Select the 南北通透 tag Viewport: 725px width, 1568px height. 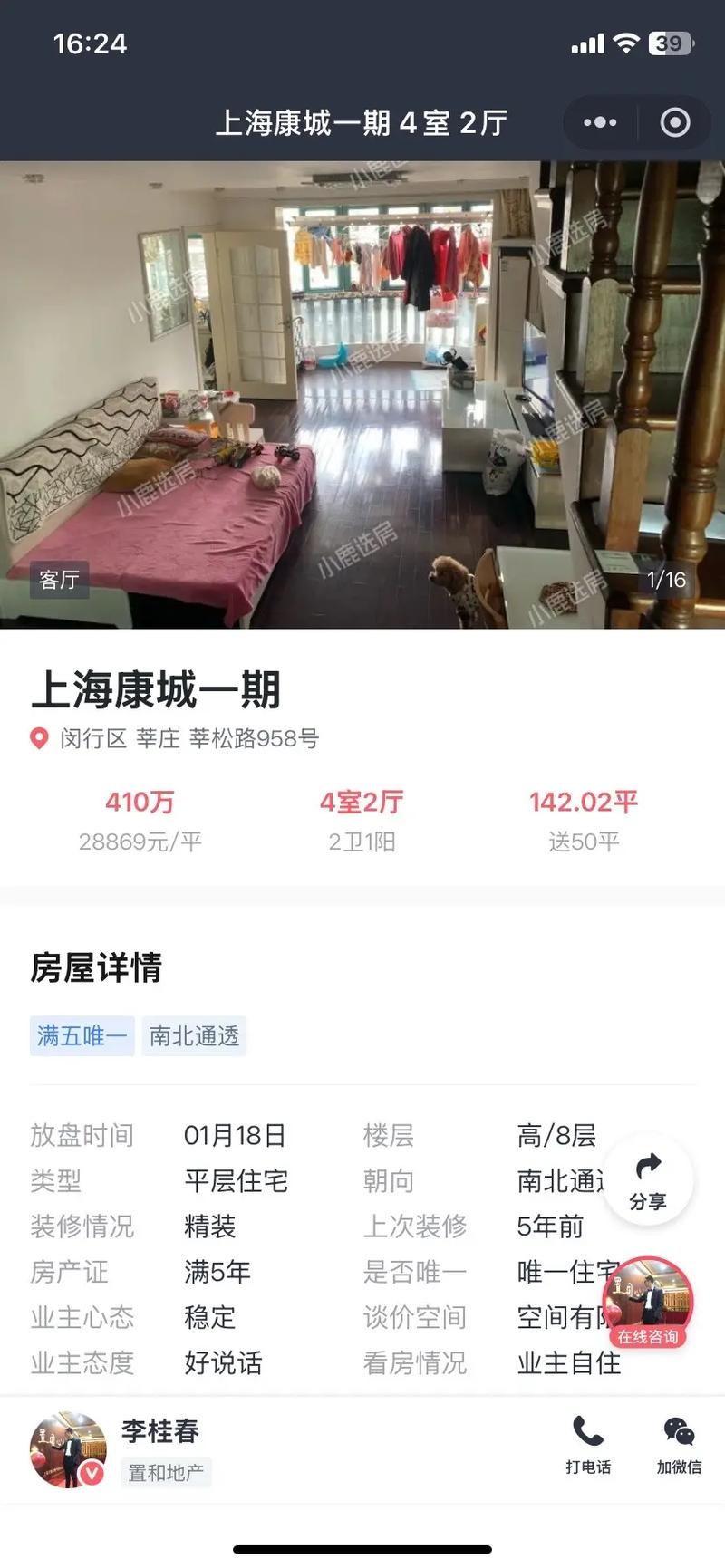pos(195,1036)
